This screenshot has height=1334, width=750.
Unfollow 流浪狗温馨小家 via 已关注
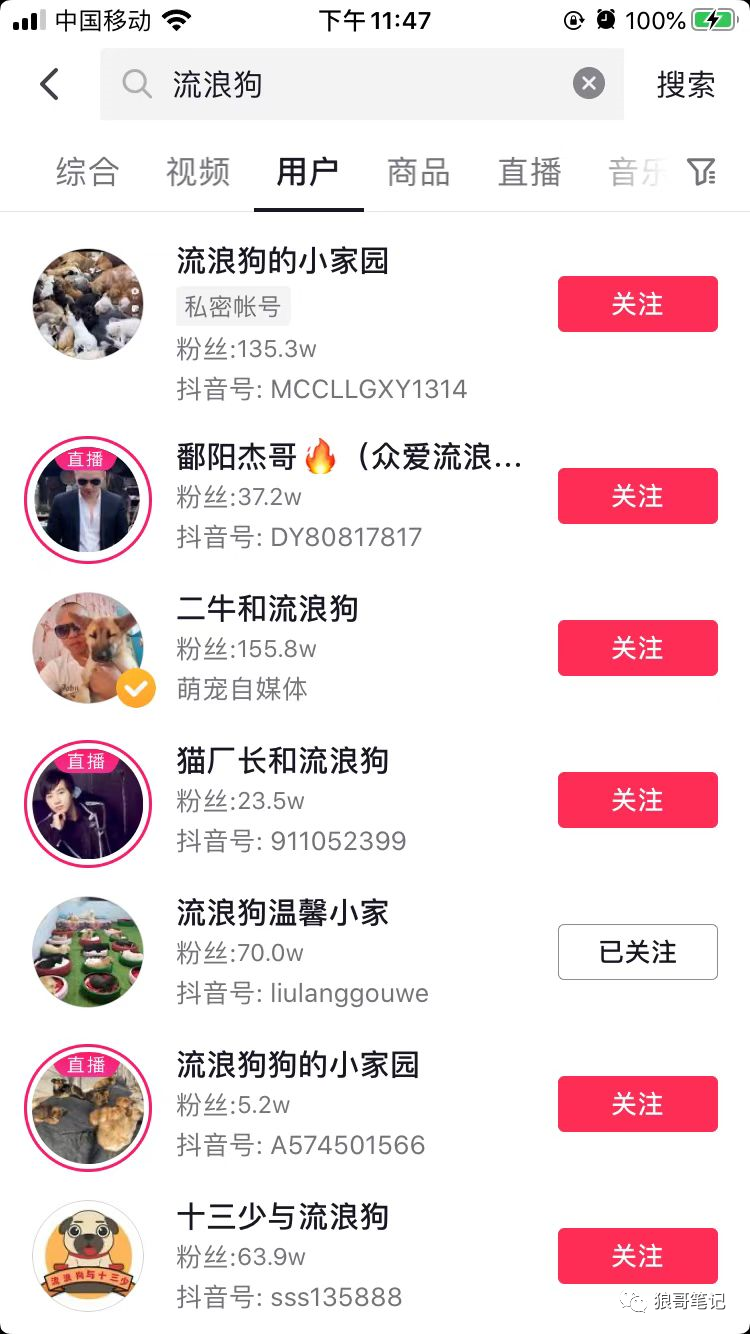click(x=637, y=952)
